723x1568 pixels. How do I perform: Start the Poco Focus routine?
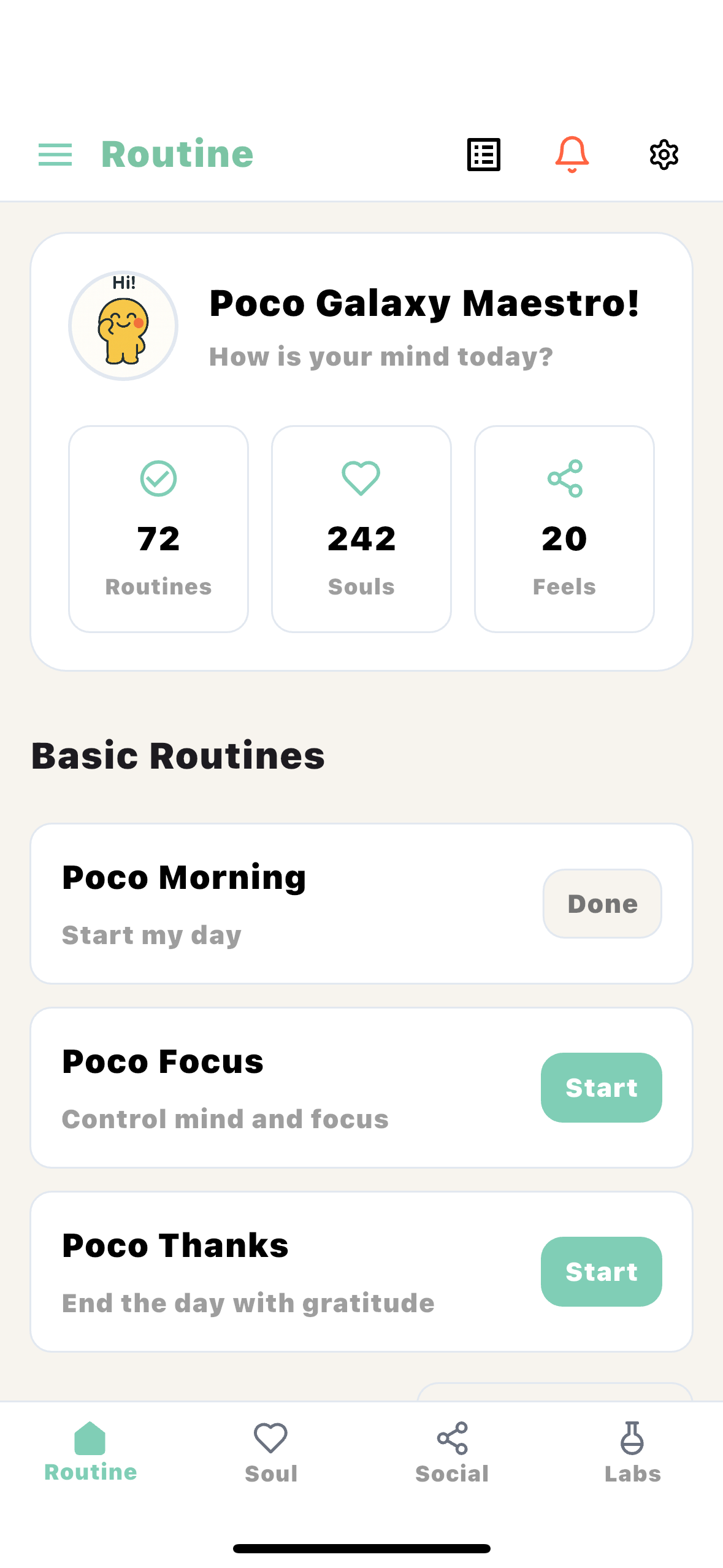(601, 1088)
